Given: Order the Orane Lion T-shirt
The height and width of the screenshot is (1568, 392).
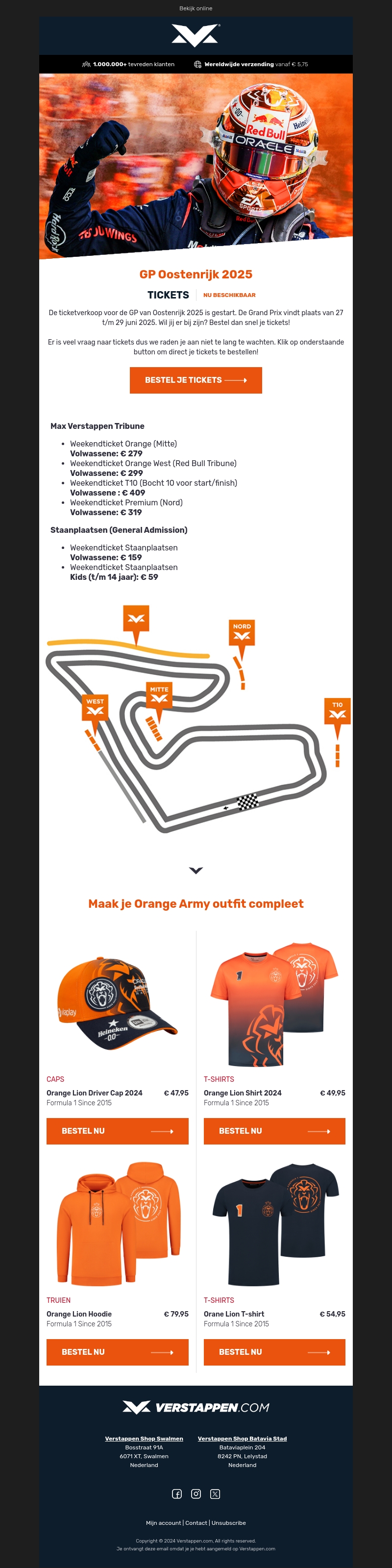Looking at the screenshot, I should (x=274, y=1352).
